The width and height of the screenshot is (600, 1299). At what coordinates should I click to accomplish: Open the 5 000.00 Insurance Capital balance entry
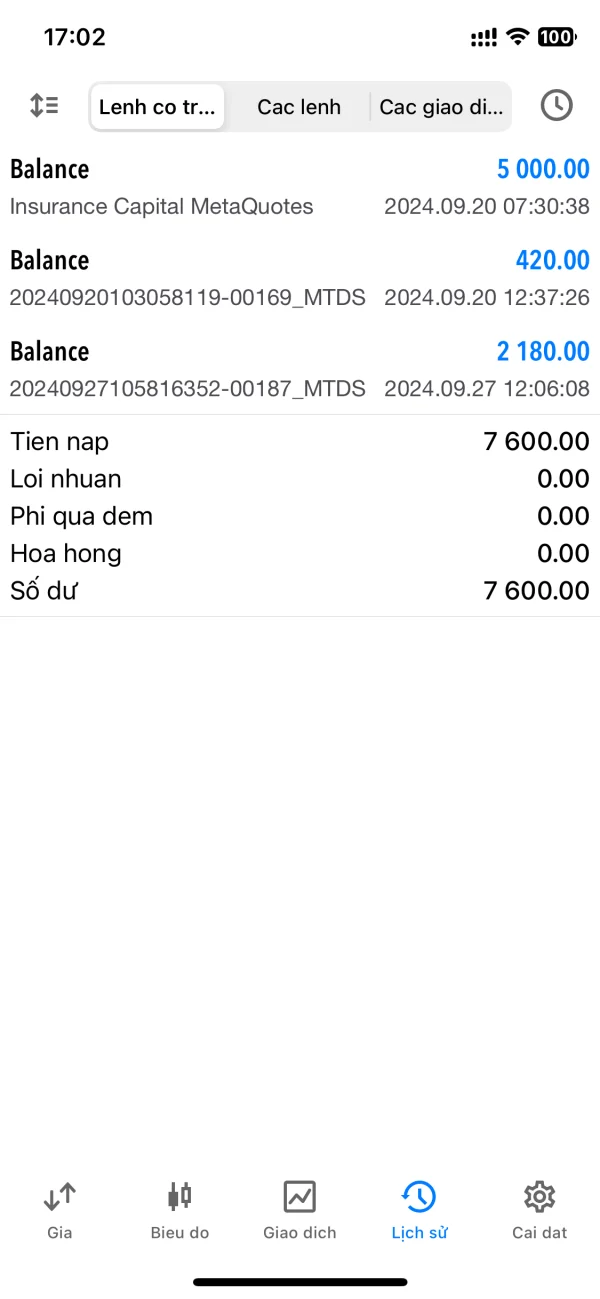300,187
